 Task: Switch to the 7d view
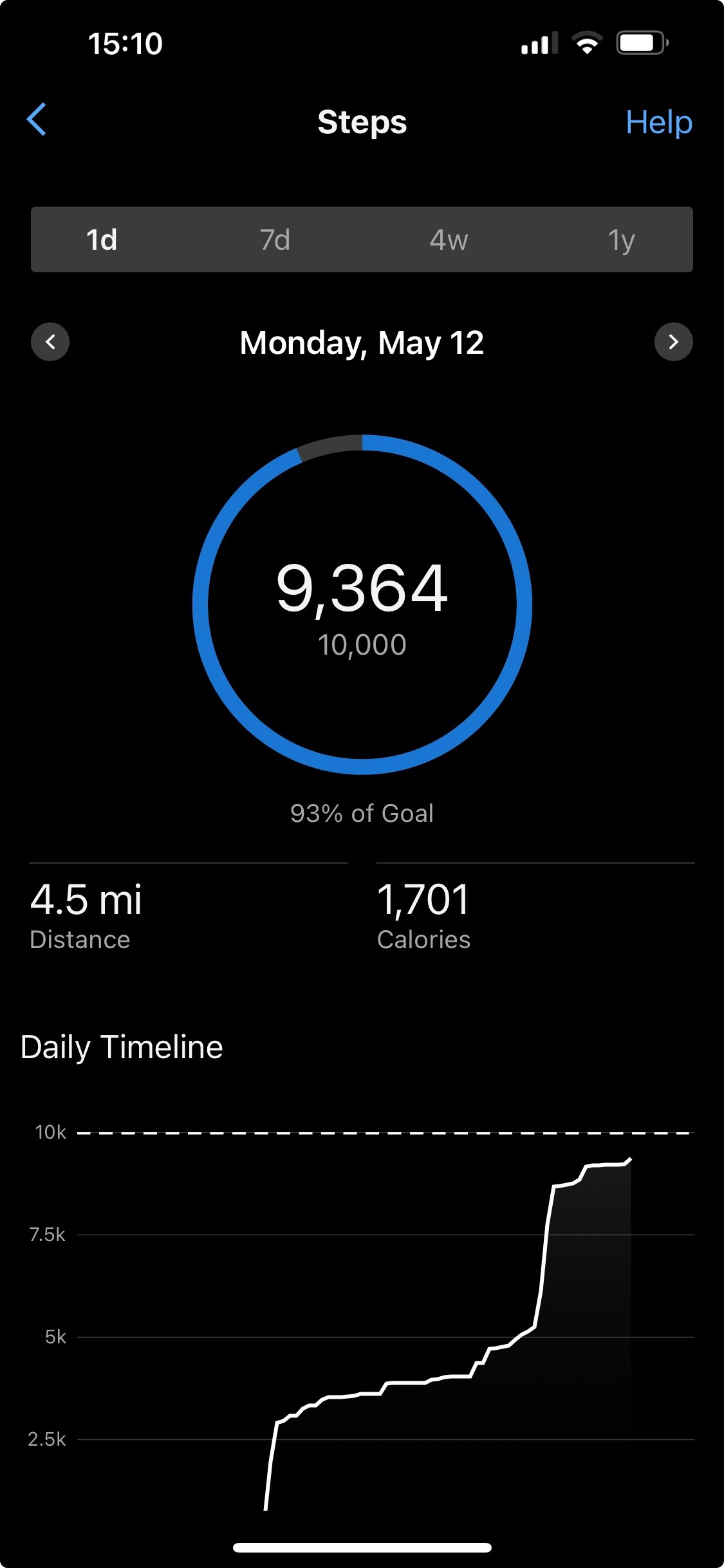(x=275, y=239)
